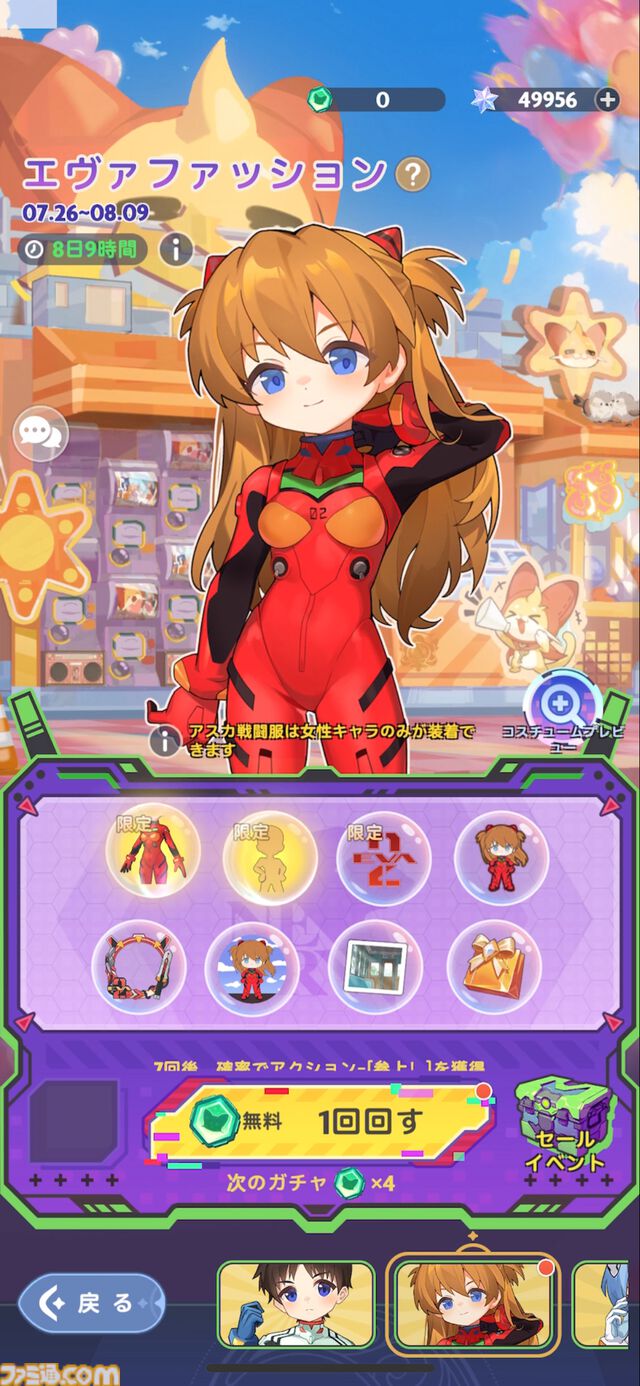Tap the plus icon to add star currency
The width and height of the screenshot is (640, 1386).
(x=607, y=99)
